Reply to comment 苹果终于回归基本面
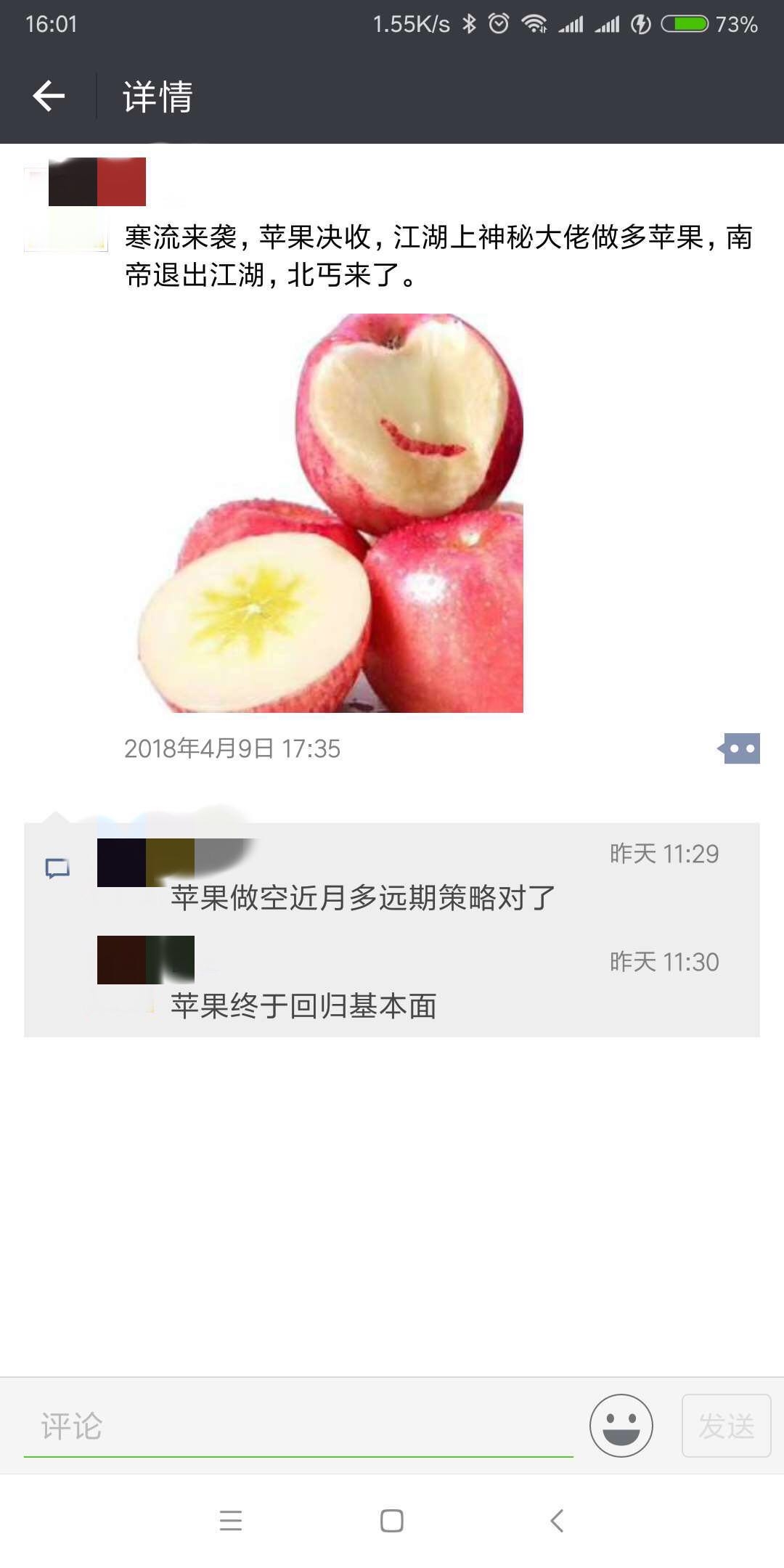Image resolution: width=784 pixels, height=1568 pixels. 303,1006
